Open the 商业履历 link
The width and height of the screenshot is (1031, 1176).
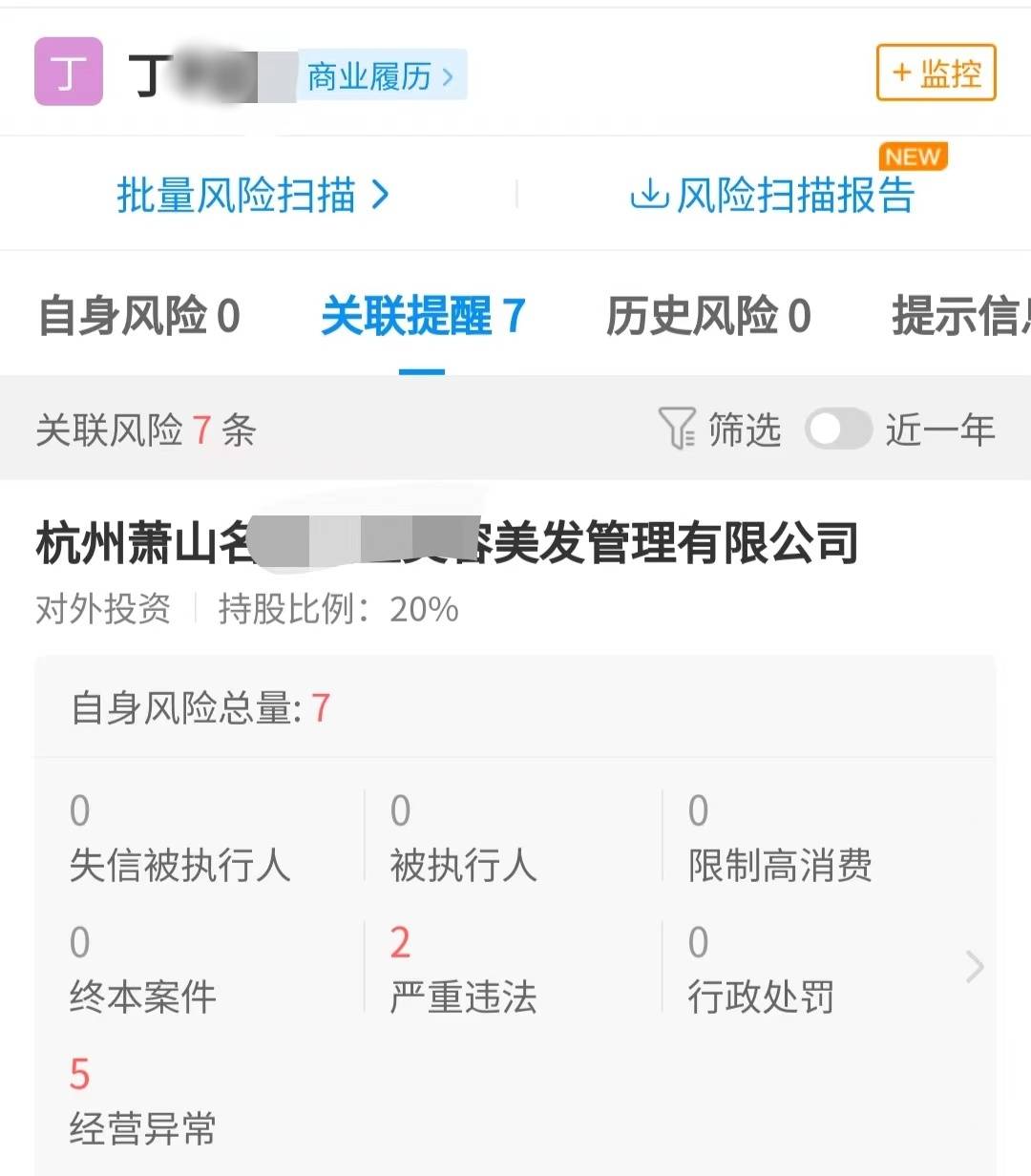point(381,75)
